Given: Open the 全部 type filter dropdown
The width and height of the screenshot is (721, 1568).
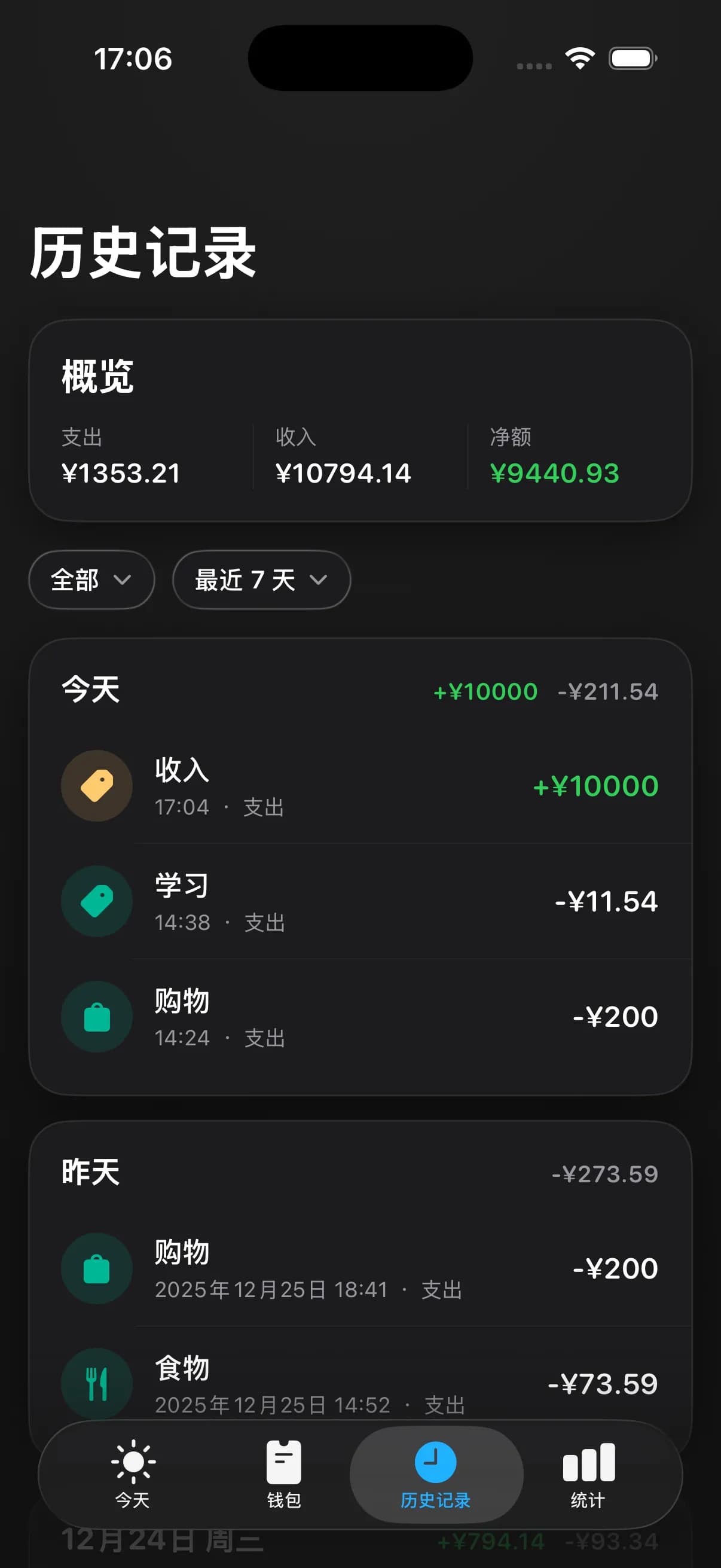Looking at the screenshot, I should [x=91, y=579].
